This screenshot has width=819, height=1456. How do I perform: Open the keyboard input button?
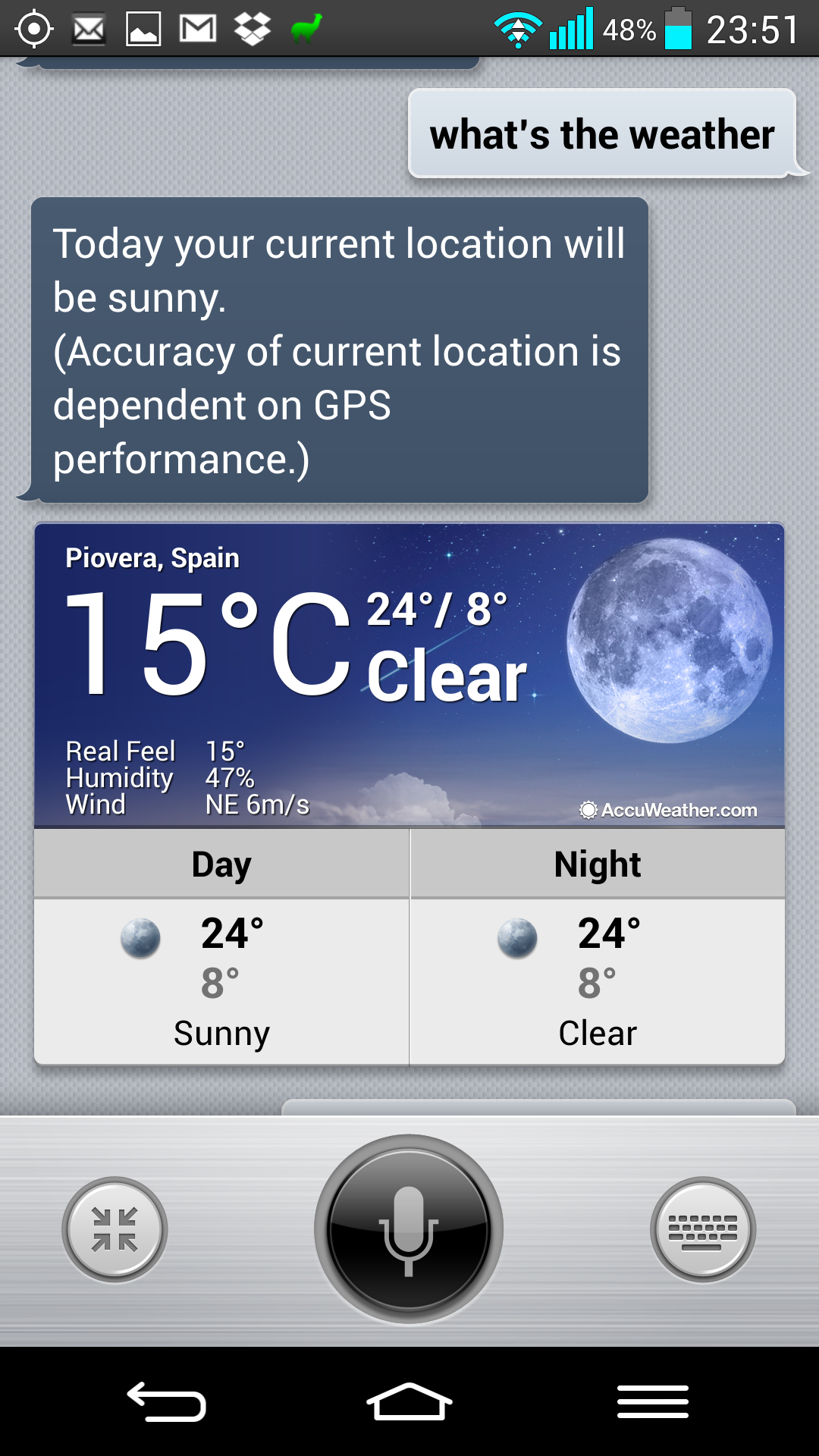pos(703,1229)
